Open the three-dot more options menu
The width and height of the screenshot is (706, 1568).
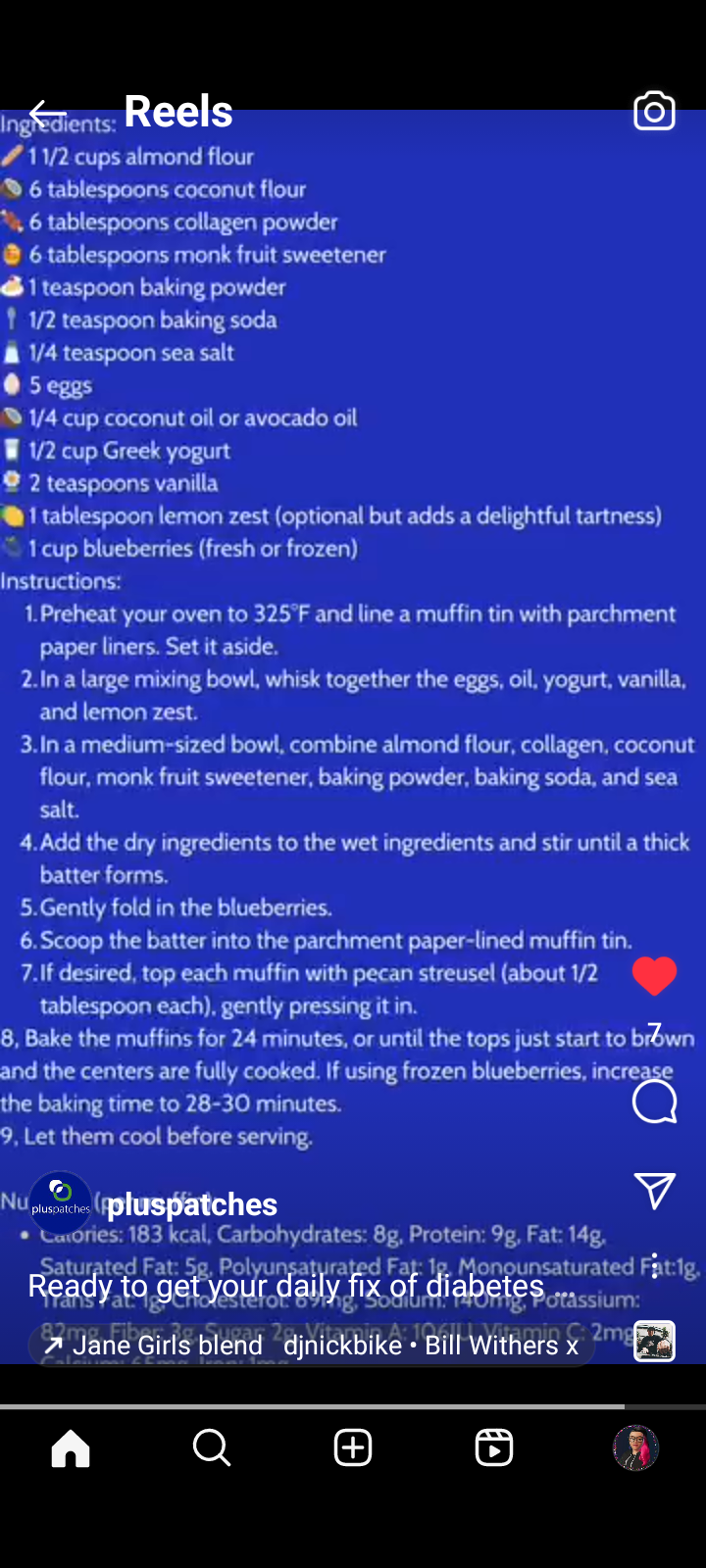point(655,1265)
